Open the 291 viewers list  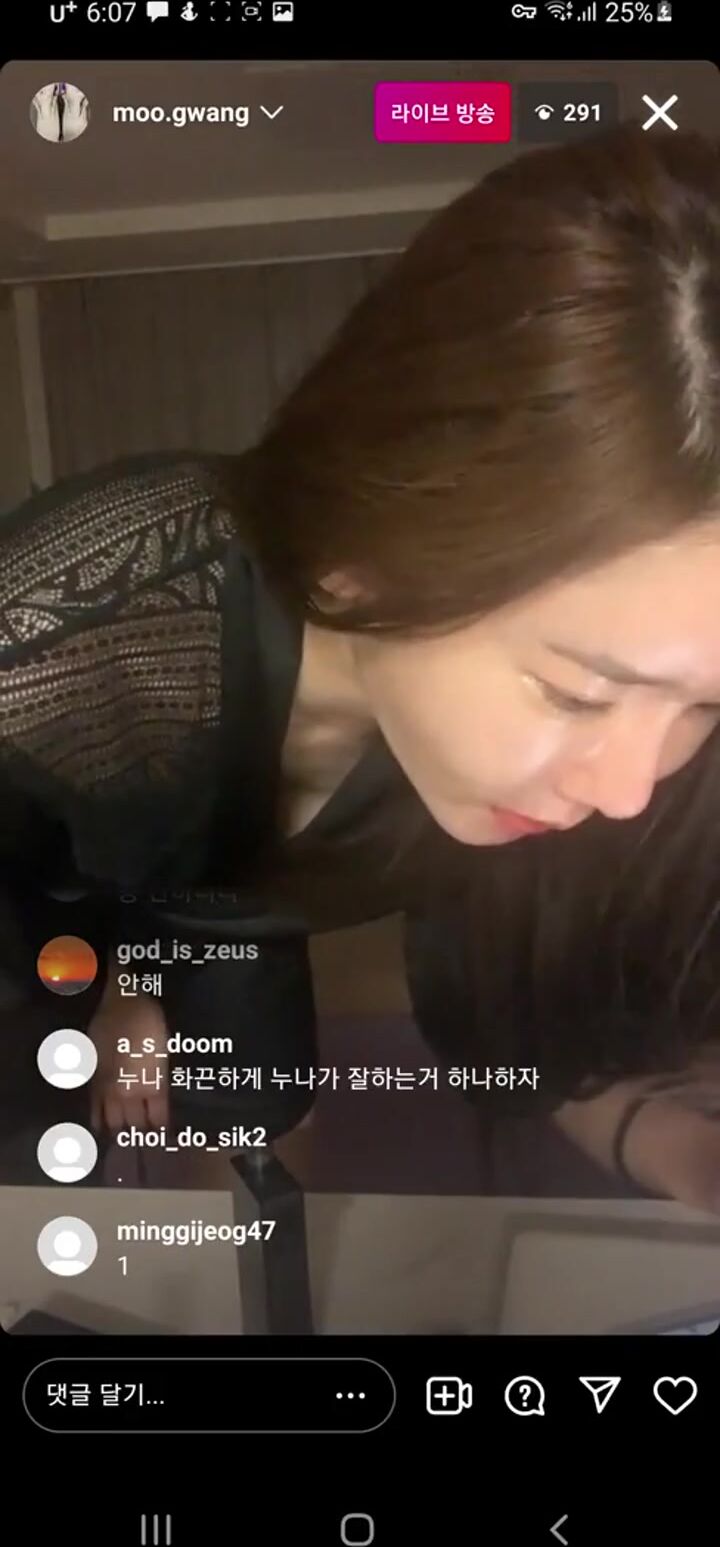(x=568, y=113)
